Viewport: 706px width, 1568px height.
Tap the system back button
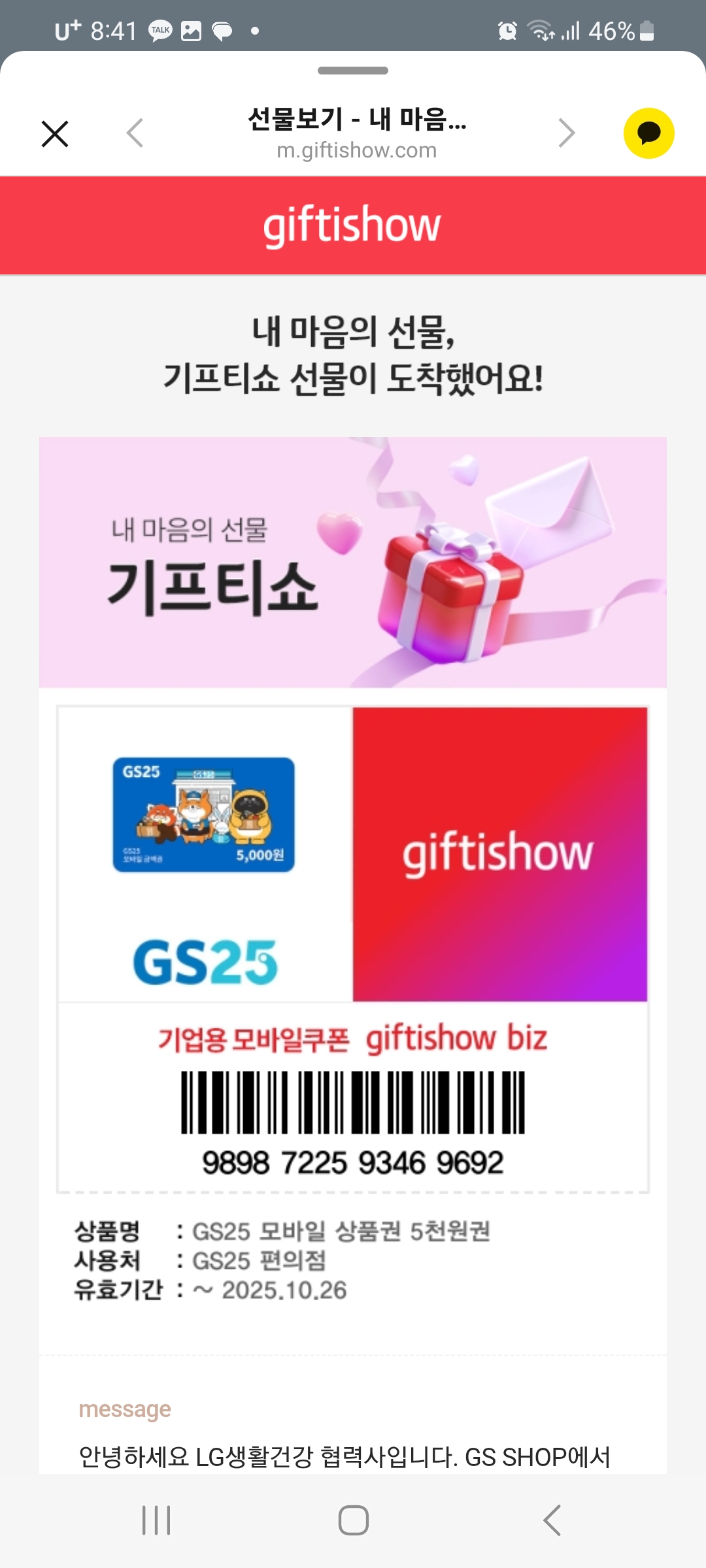coord(552,1520)
